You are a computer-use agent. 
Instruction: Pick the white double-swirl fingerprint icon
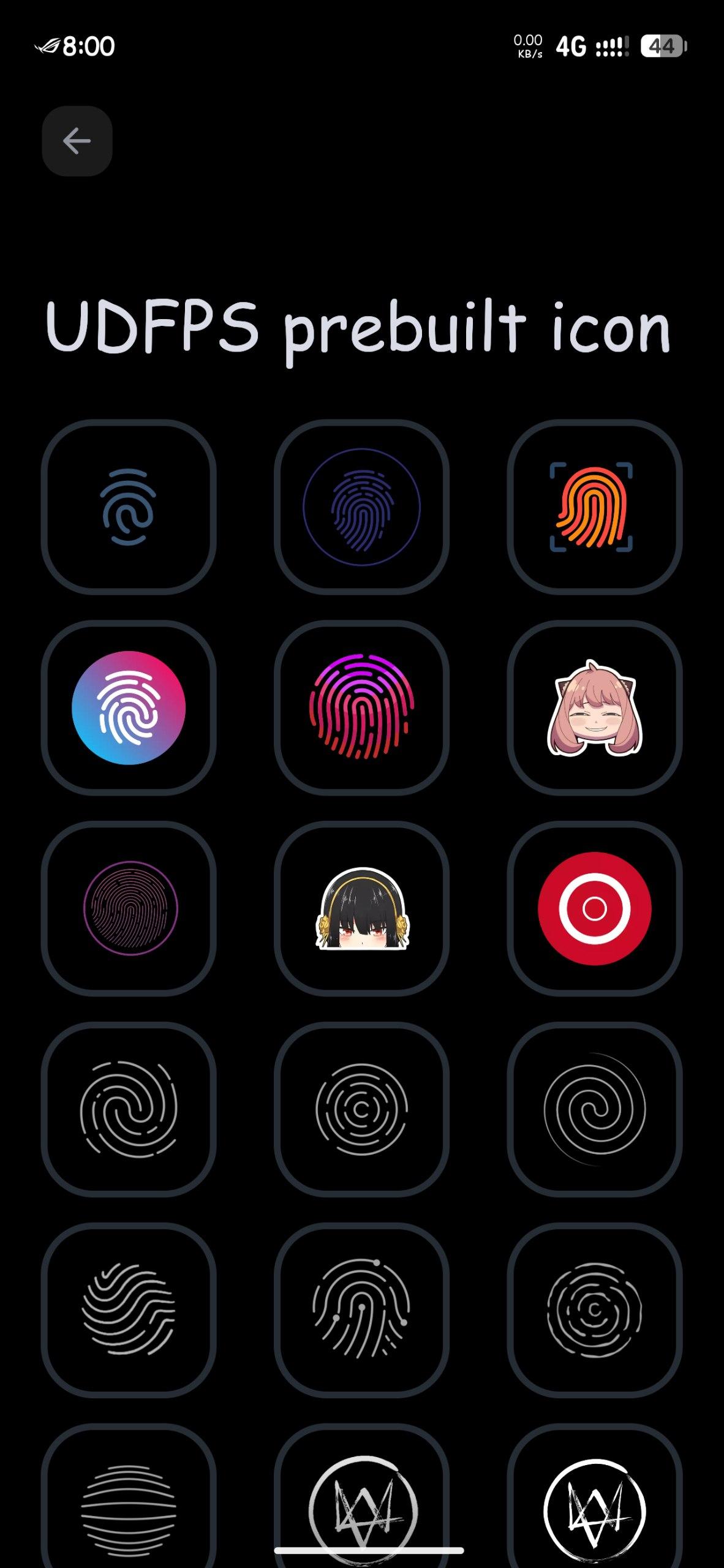(129, 1109)
